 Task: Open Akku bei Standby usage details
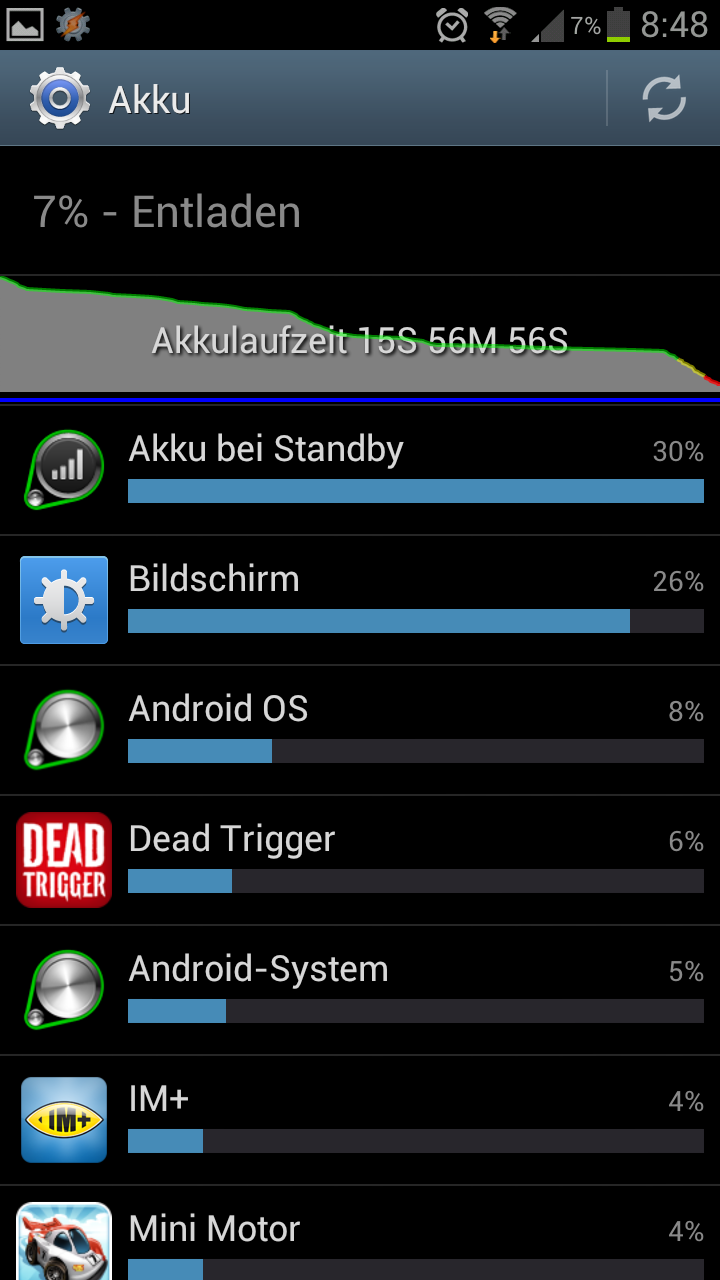360,470
